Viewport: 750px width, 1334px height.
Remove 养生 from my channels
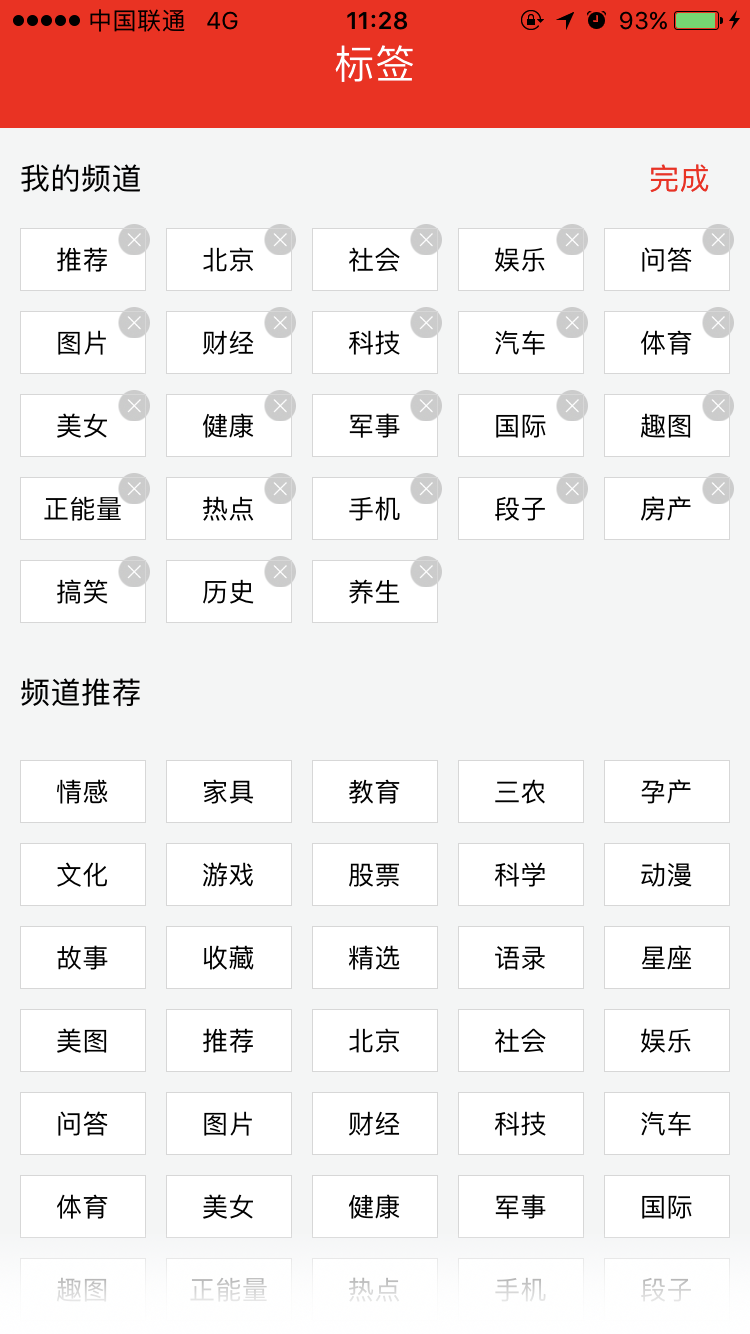(x=426, y=572)
